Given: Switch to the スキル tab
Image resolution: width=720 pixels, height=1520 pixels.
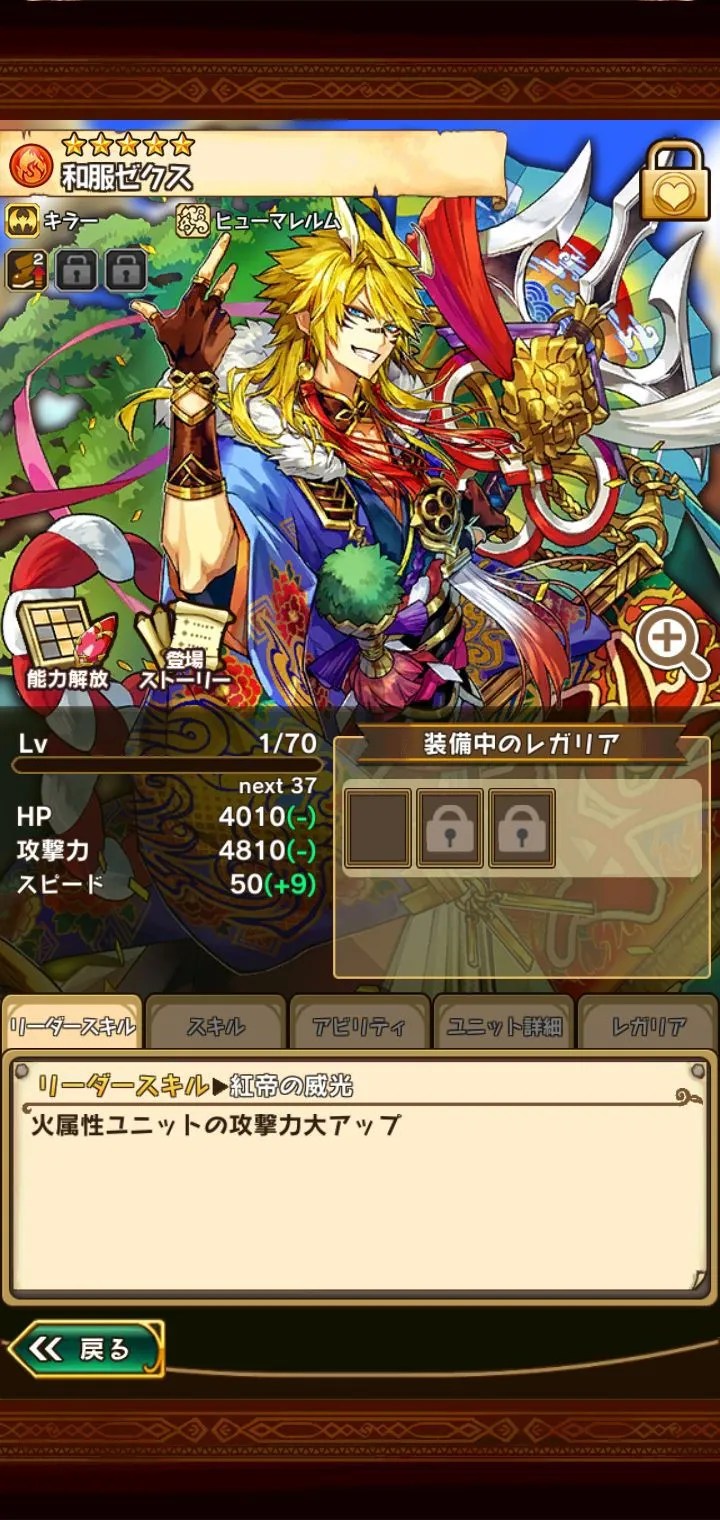Looking at the screenshot, I should coord(216,1025).
